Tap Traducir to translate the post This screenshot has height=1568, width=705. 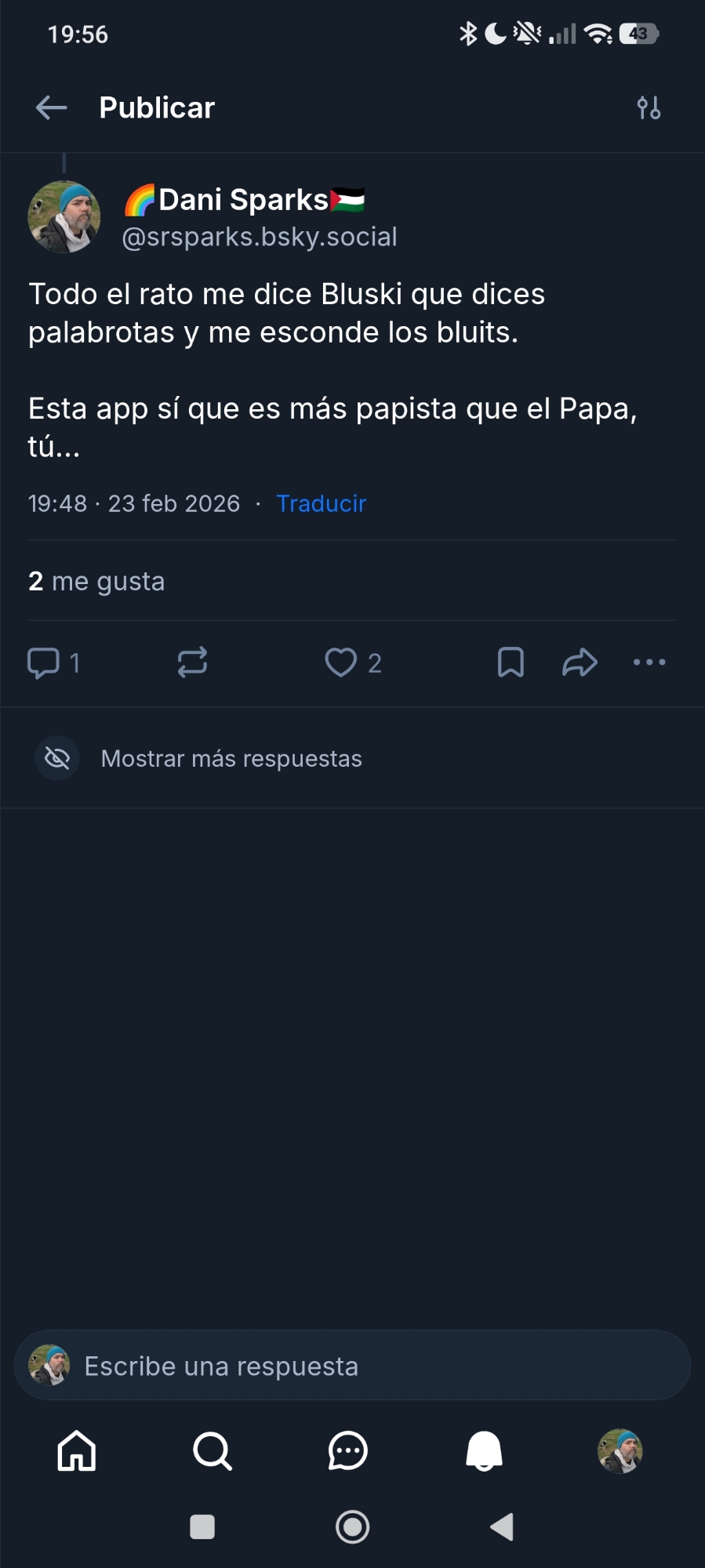(321, 503)
